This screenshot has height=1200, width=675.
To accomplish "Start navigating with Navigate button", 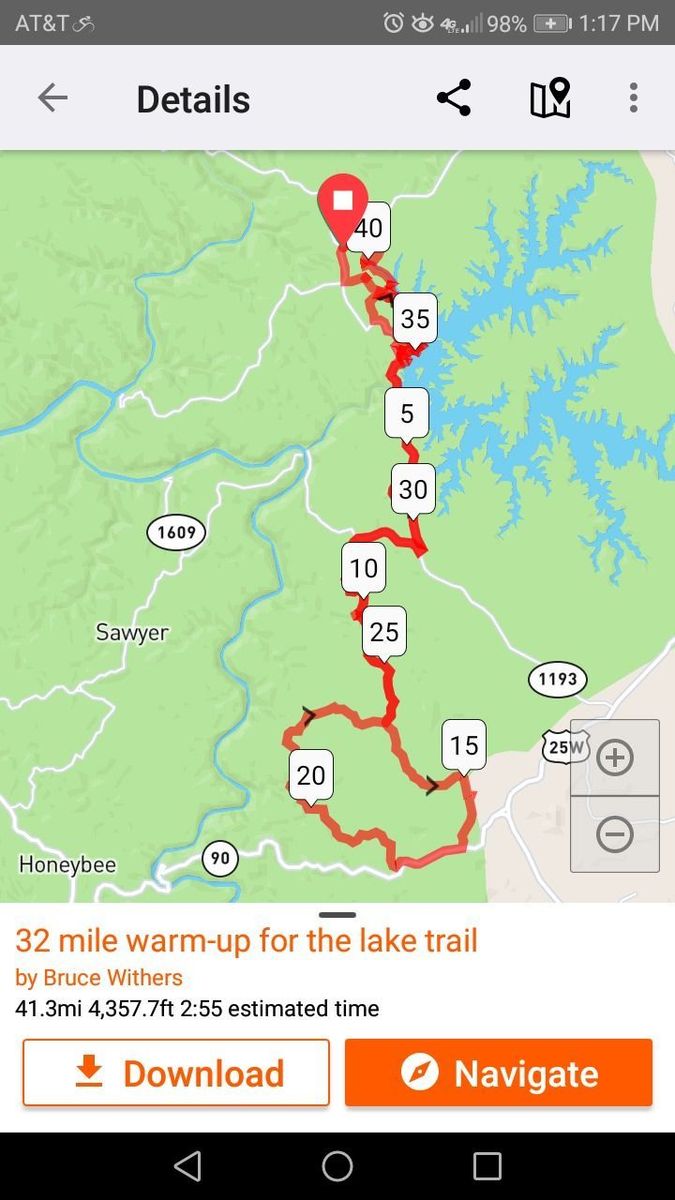I will pyautogui.click(x=498, y=1073).
